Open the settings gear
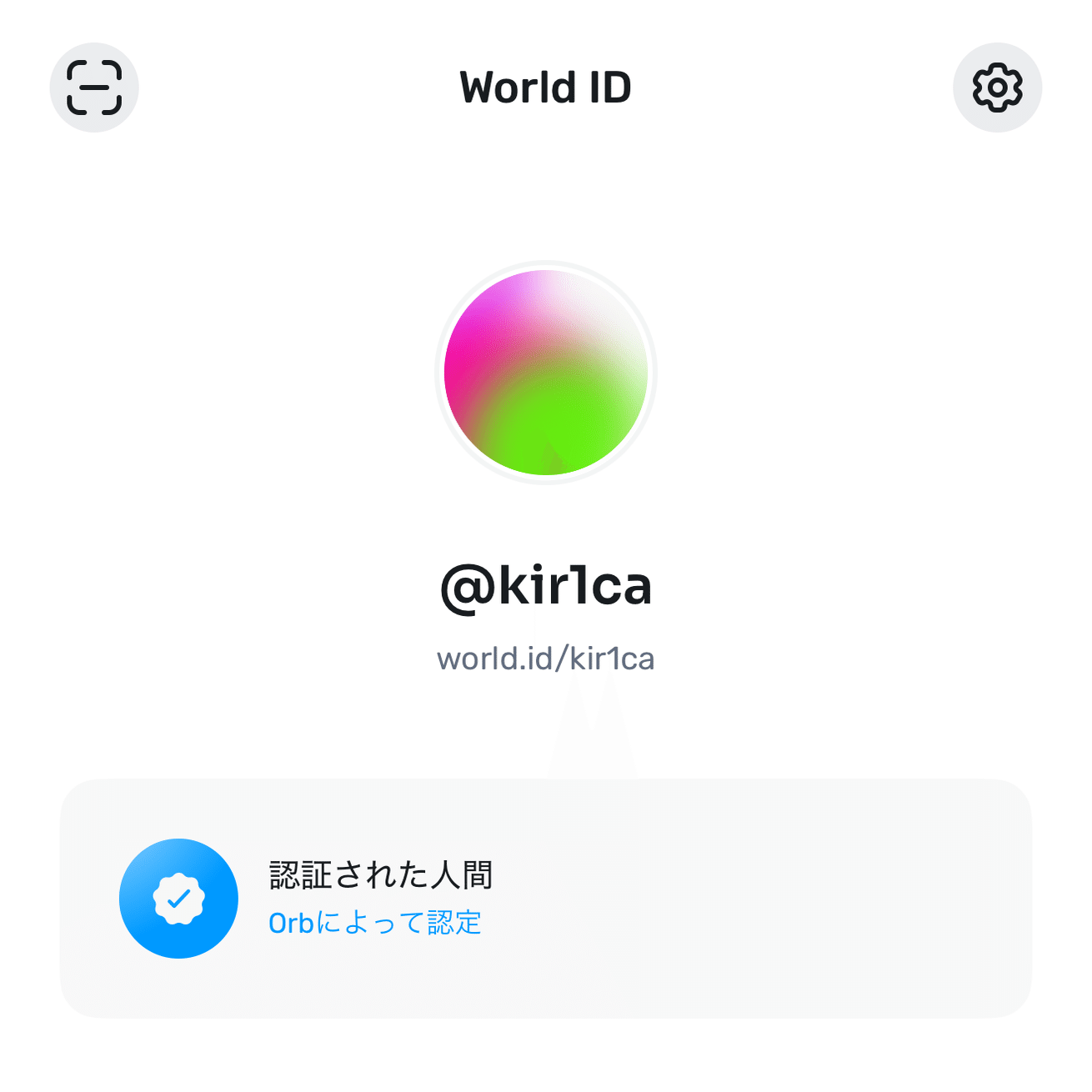 point(997,88)
